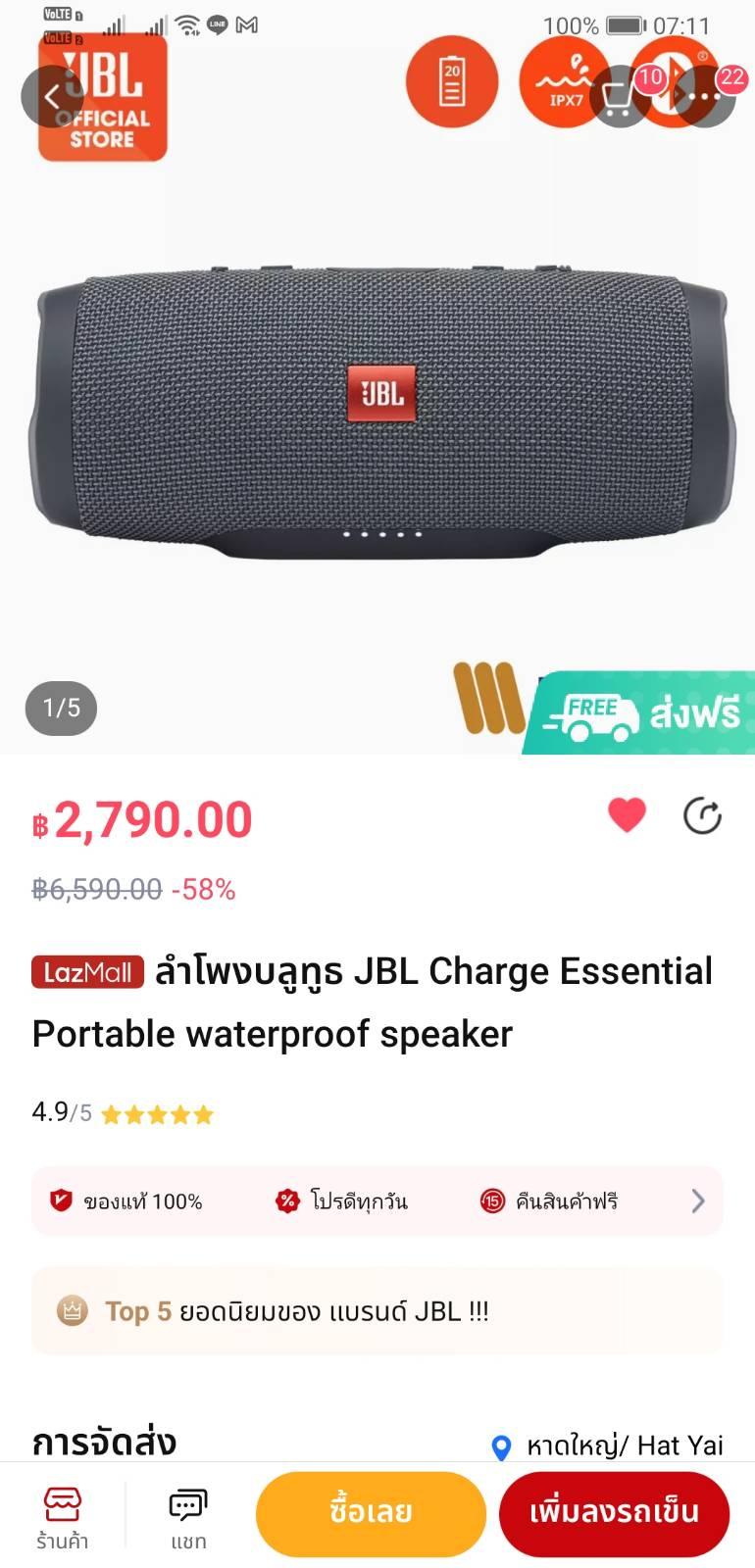Expand the service guarantees row chevron
Viewport: 755px width, 1568px height.
coord(697,1201)
